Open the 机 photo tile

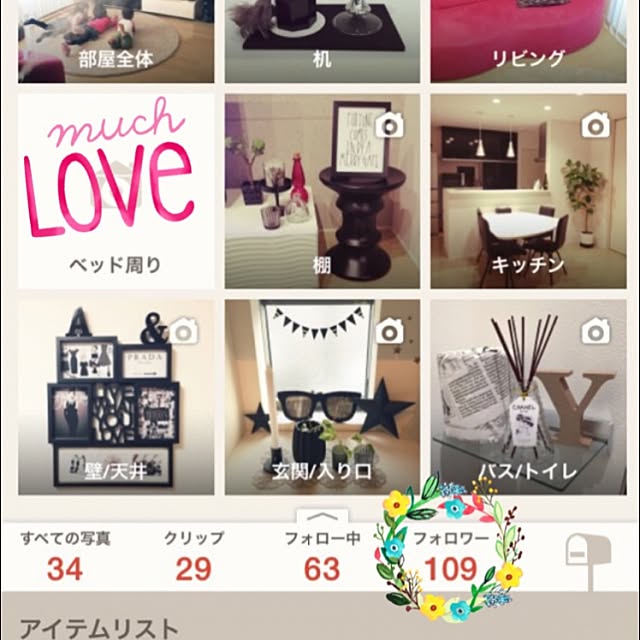tap(322, 40)
